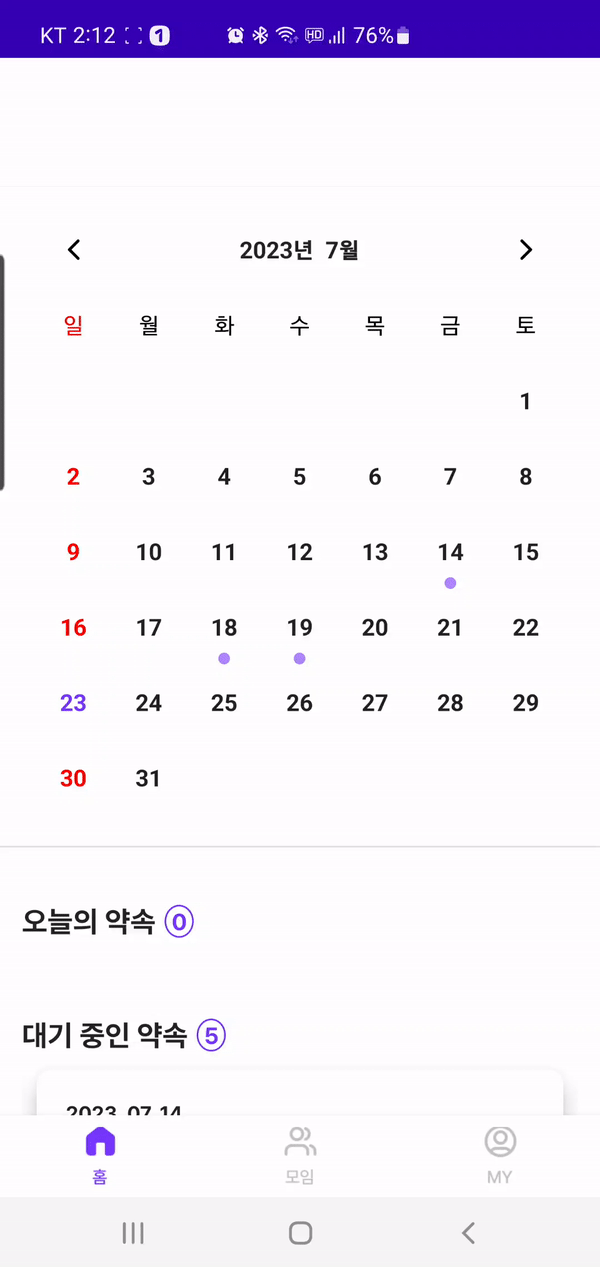600x1267 pixels.
Task: Select July 10 on the calendar
Action: 148,553
